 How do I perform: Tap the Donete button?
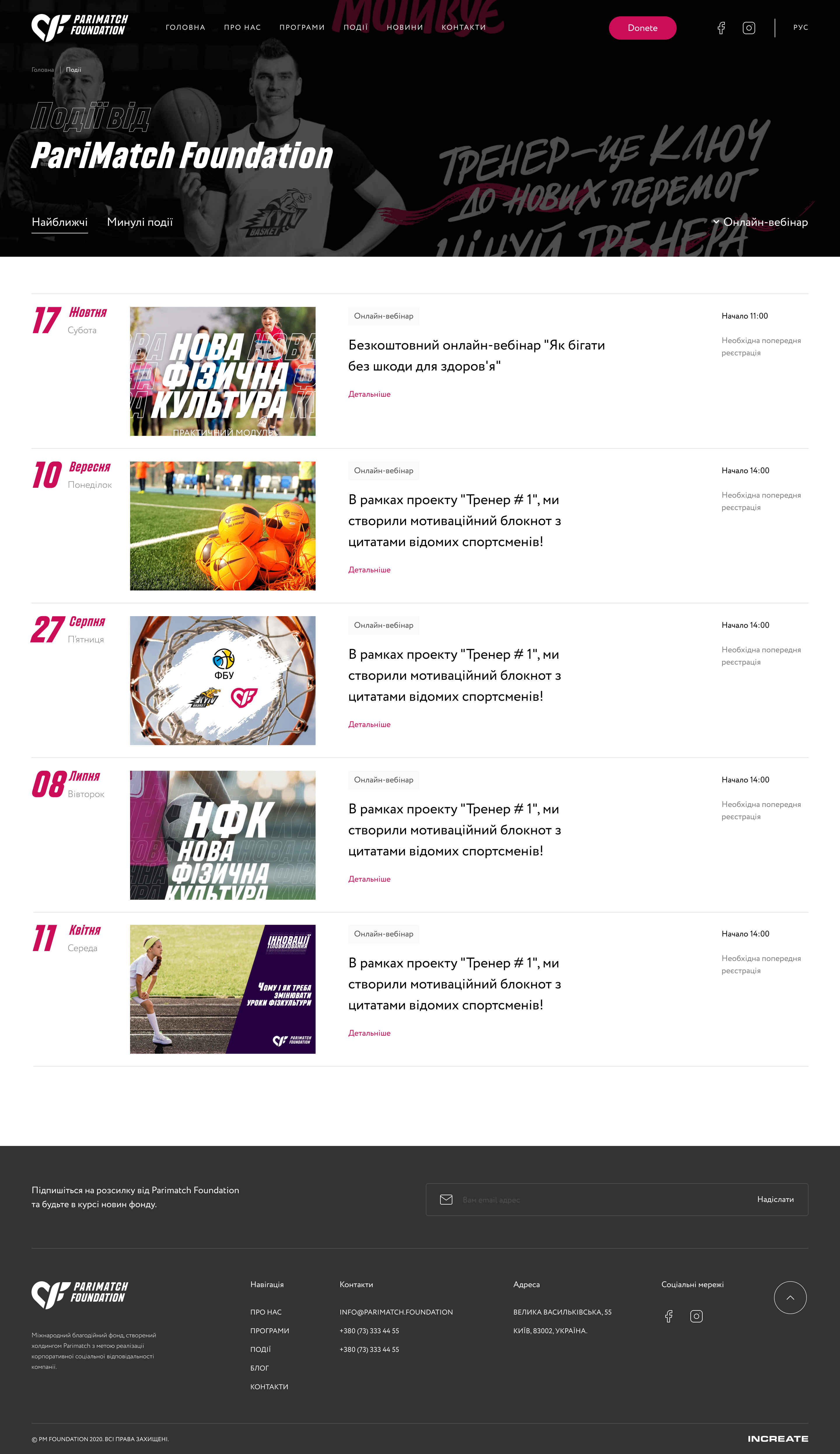[642, 28]
